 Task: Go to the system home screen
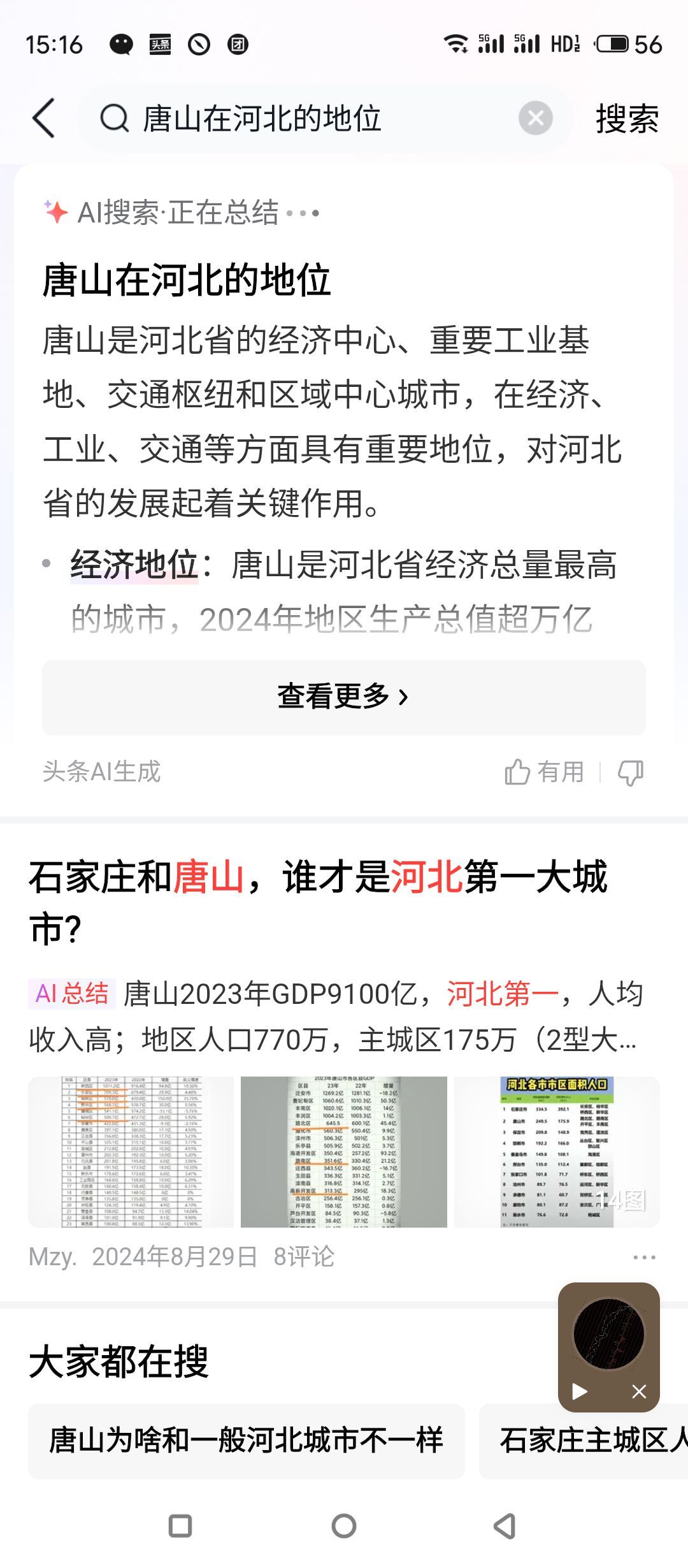(x=344, y=1526)
